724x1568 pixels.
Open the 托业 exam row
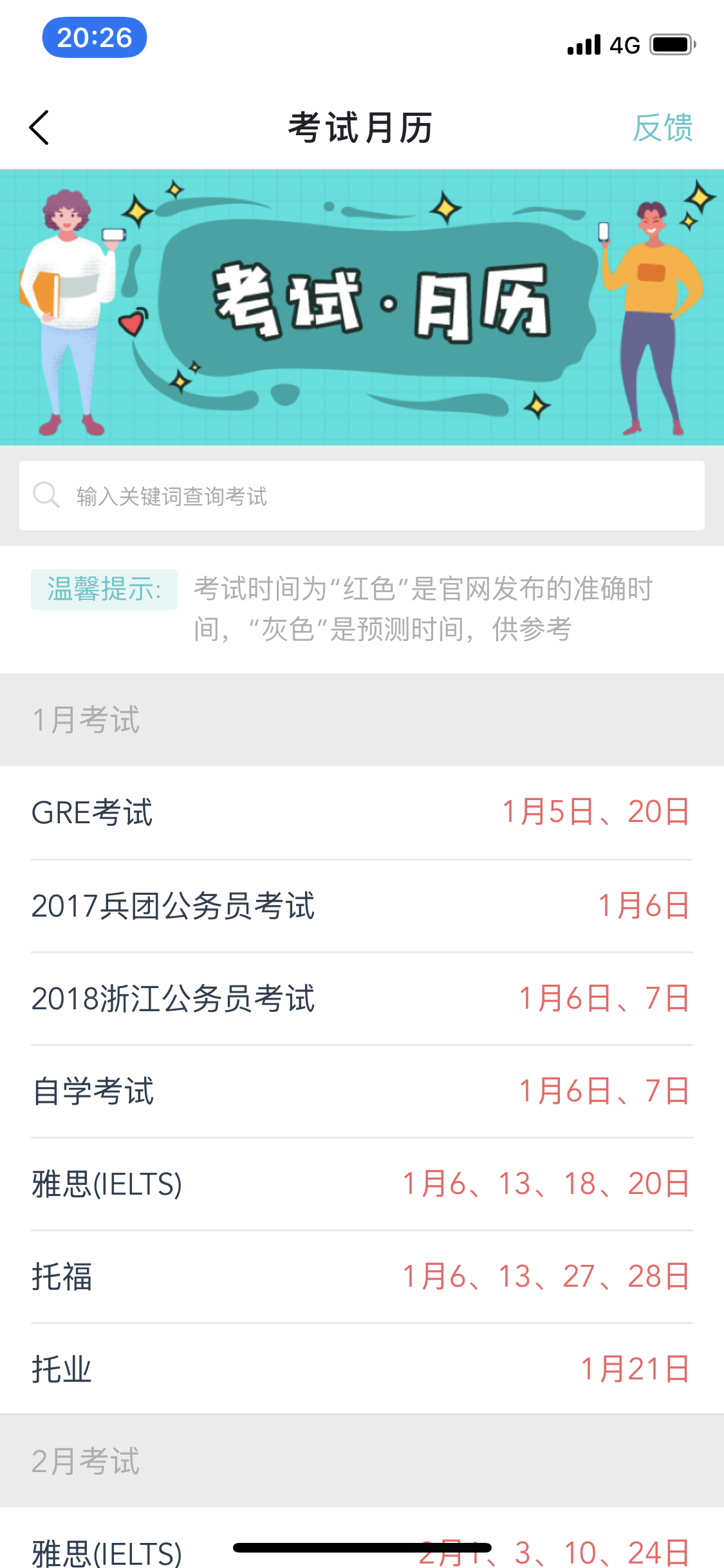pos(362,1369)
